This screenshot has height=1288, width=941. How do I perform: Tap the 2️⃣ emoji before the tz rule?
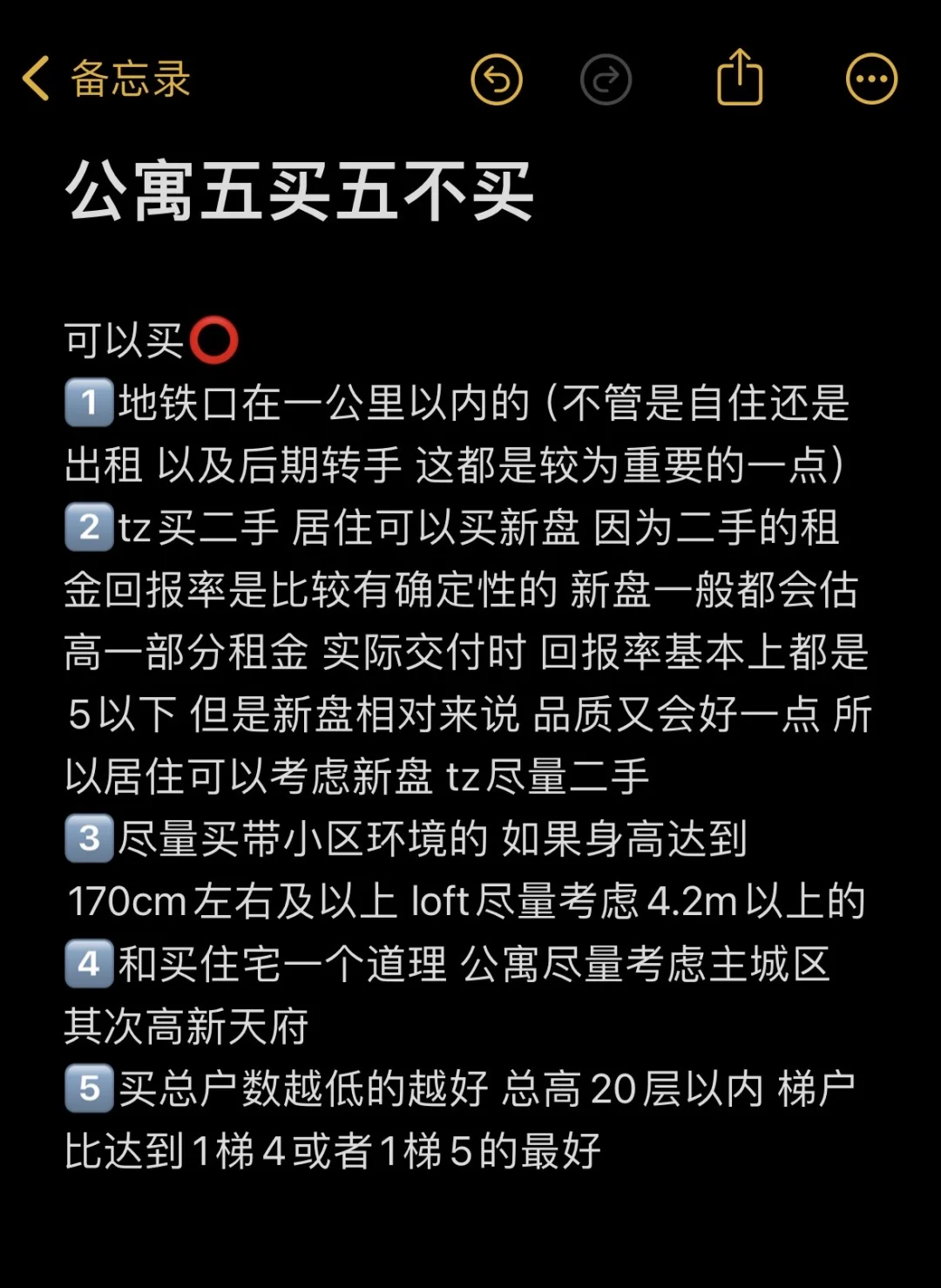tap(87, 527)
